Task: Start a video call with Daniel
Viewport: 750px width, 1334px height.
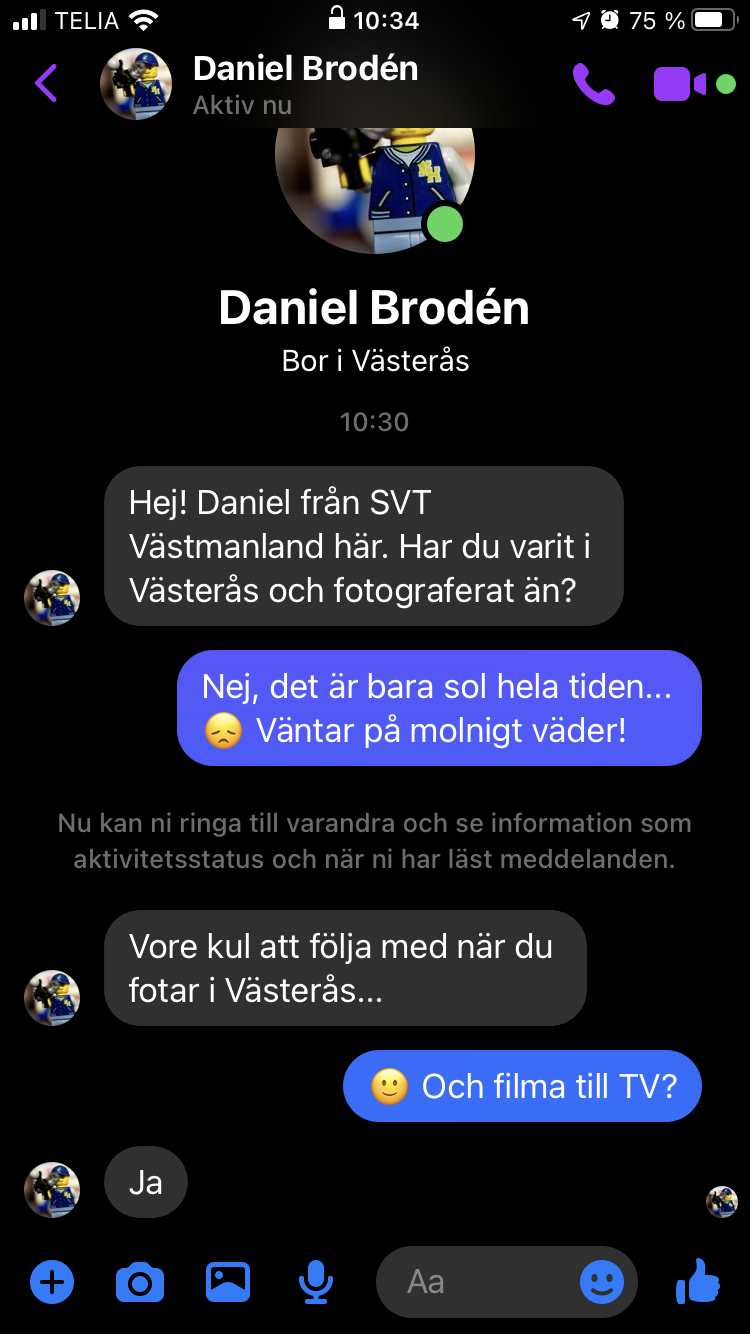Action: point(680,84)
